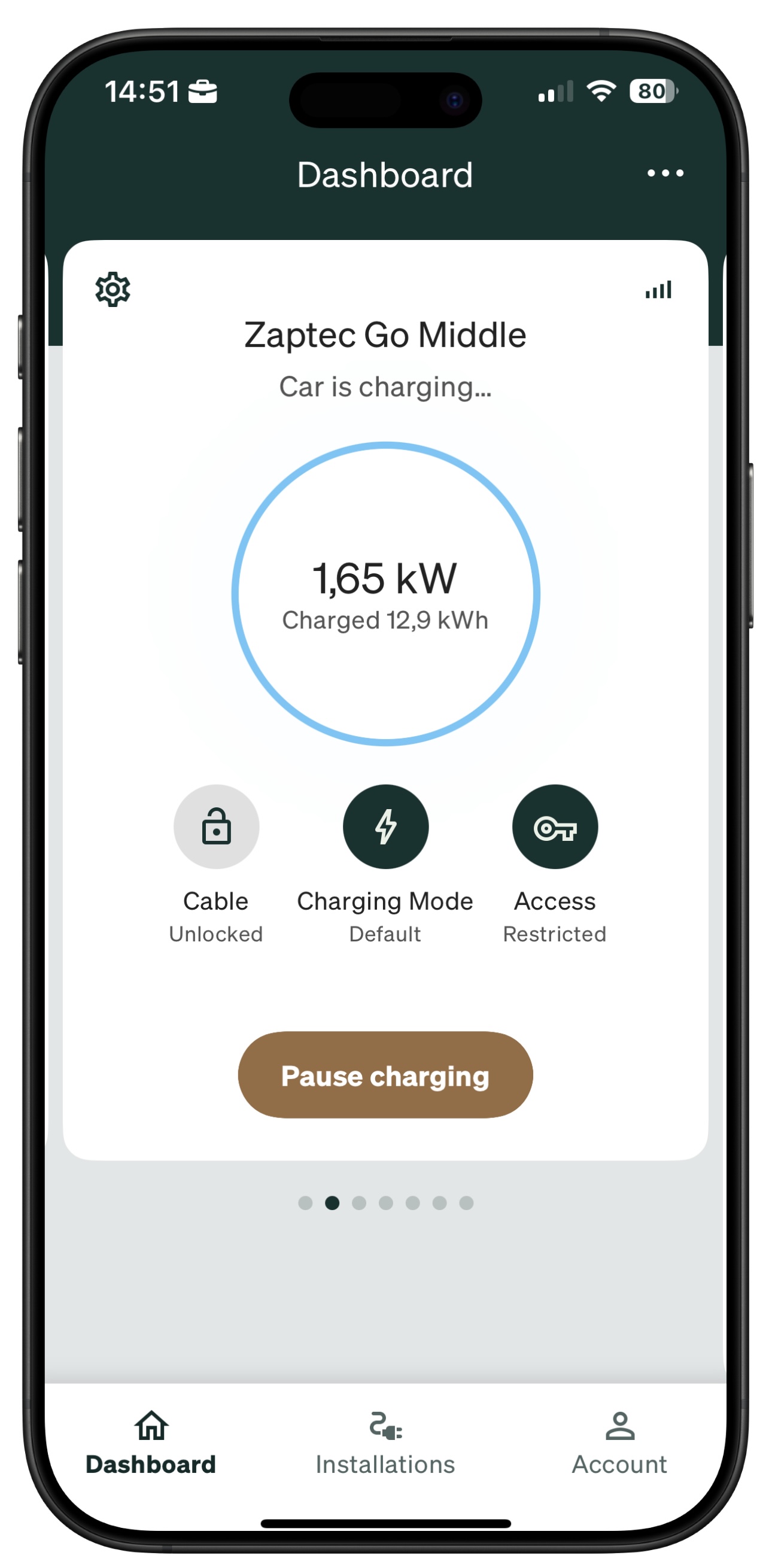Pause charging the car
The height and width of the screenshot is (1568, 769).
point(385,1075)
